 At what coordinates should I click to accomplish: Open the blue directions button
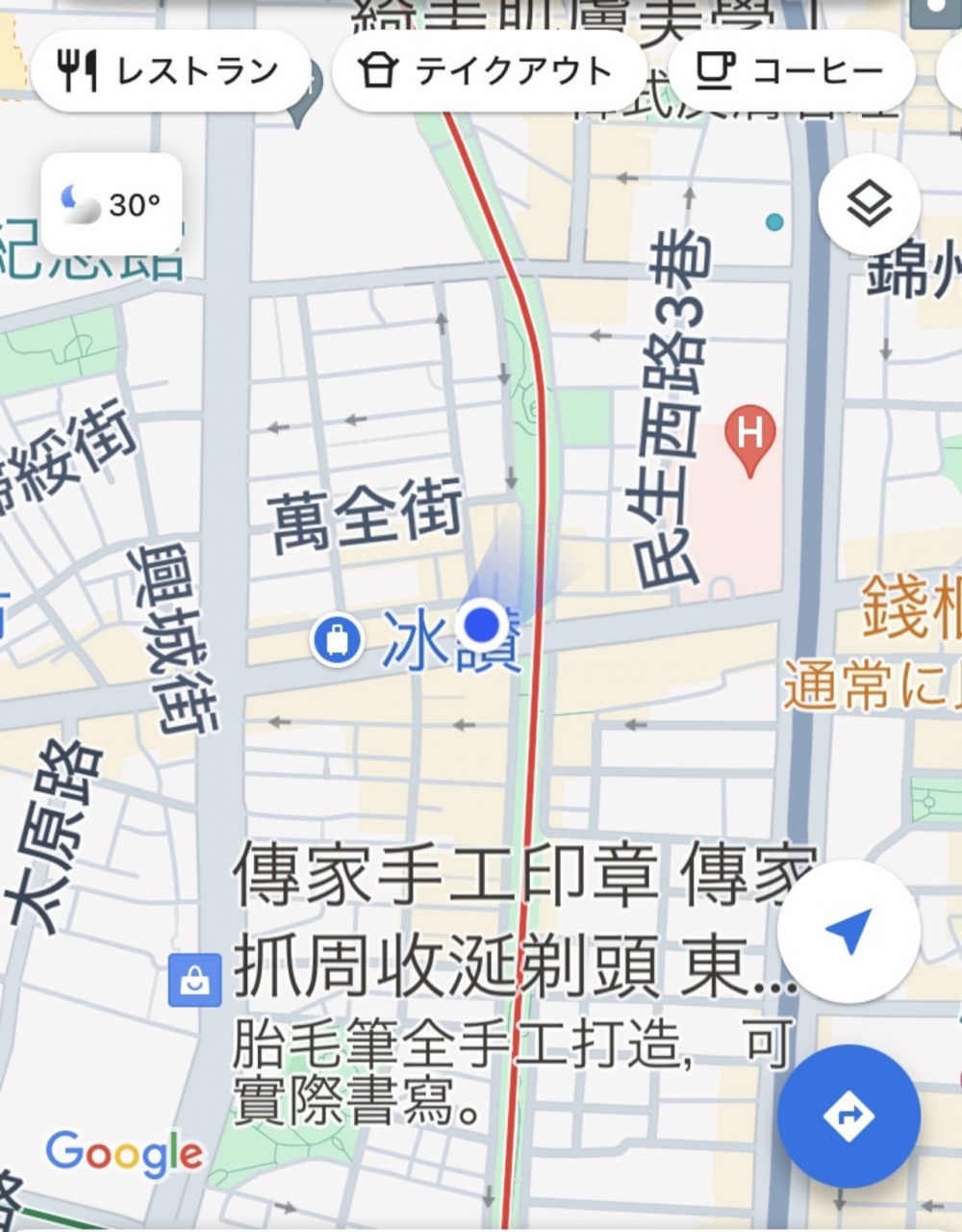click(x=848, y=1116)
